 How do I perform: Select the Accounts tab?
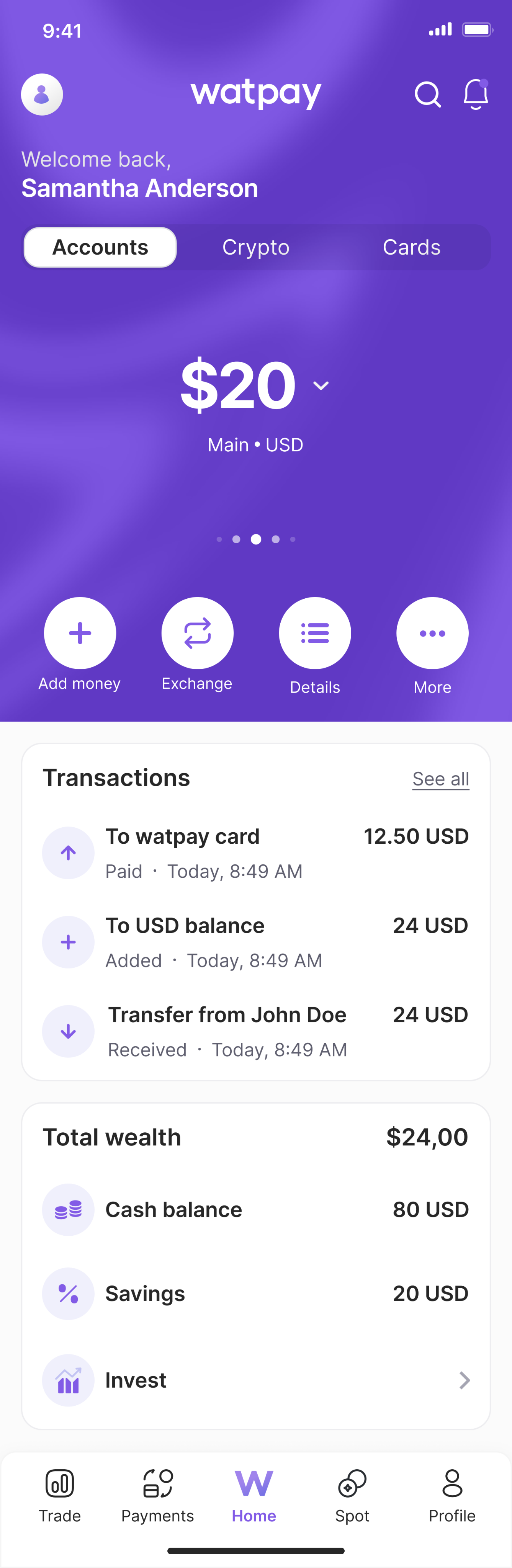(100, 247)
